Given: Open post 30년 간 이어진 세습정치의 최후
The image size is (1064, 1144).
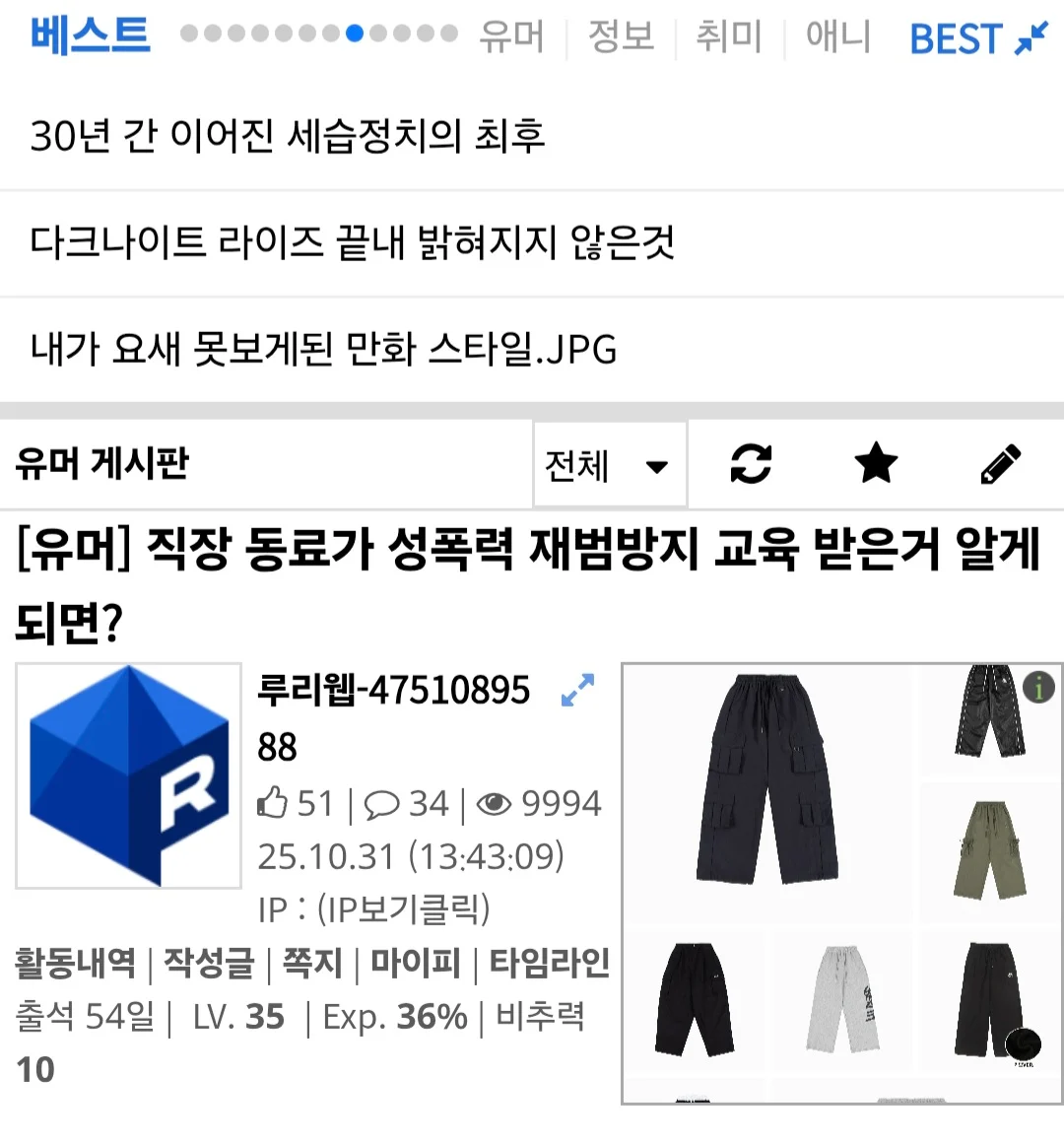Looking at the screenshot, I should click(x=288, y=136).
